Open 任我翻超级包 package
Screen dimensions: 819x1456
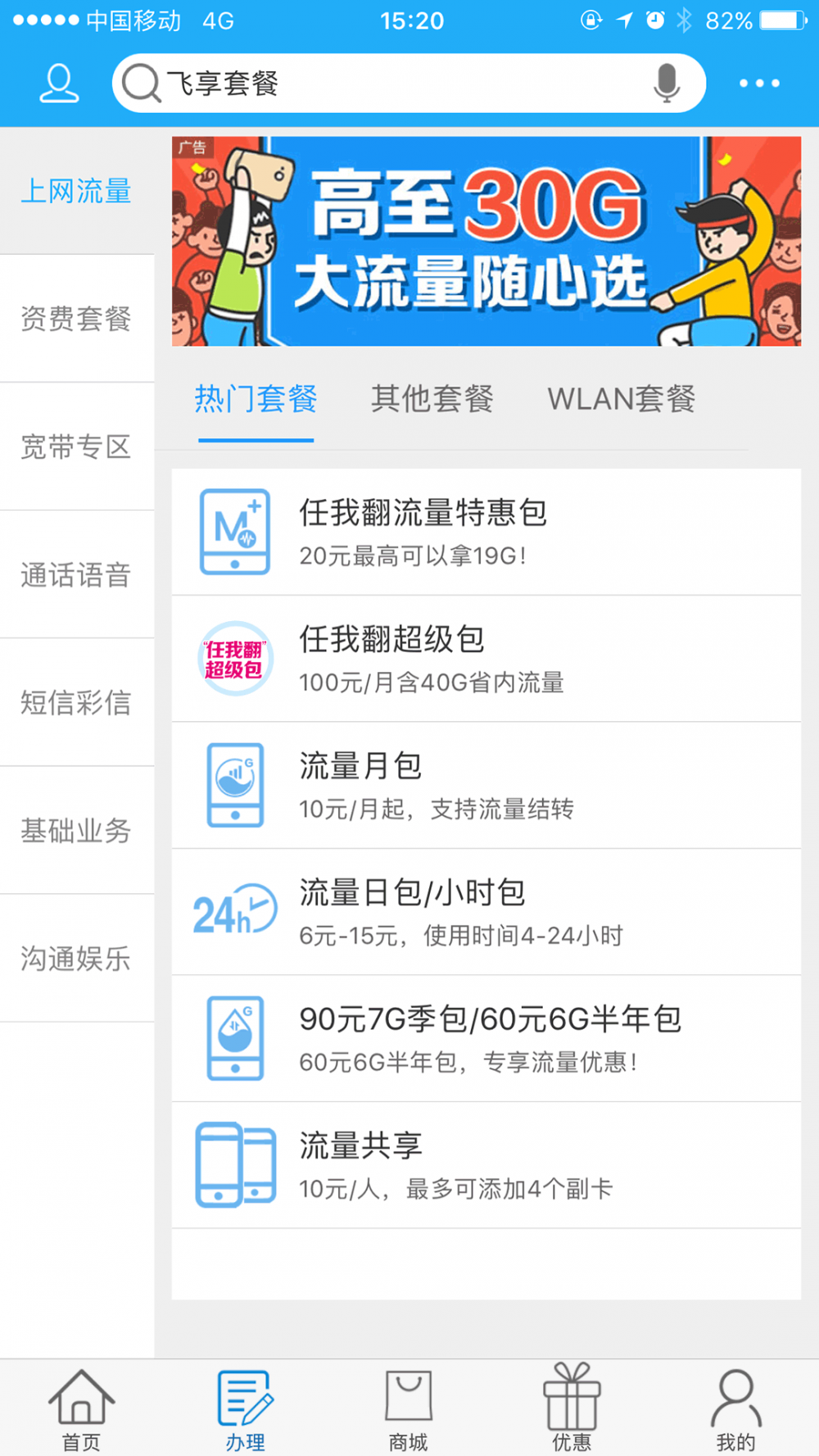486,659
